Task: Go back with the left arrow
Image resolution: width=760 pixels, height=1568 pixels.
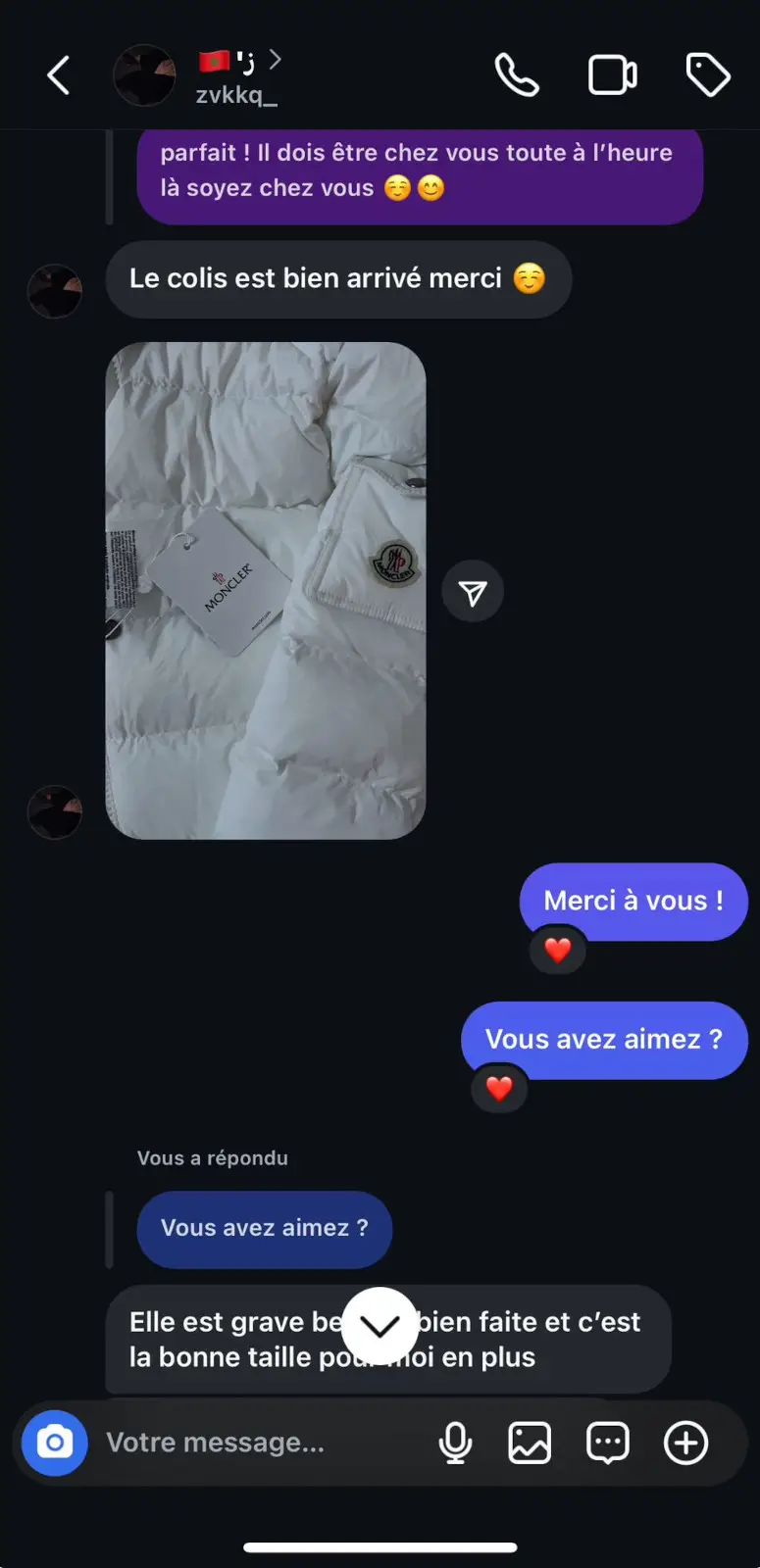Action: pos(58,75)
